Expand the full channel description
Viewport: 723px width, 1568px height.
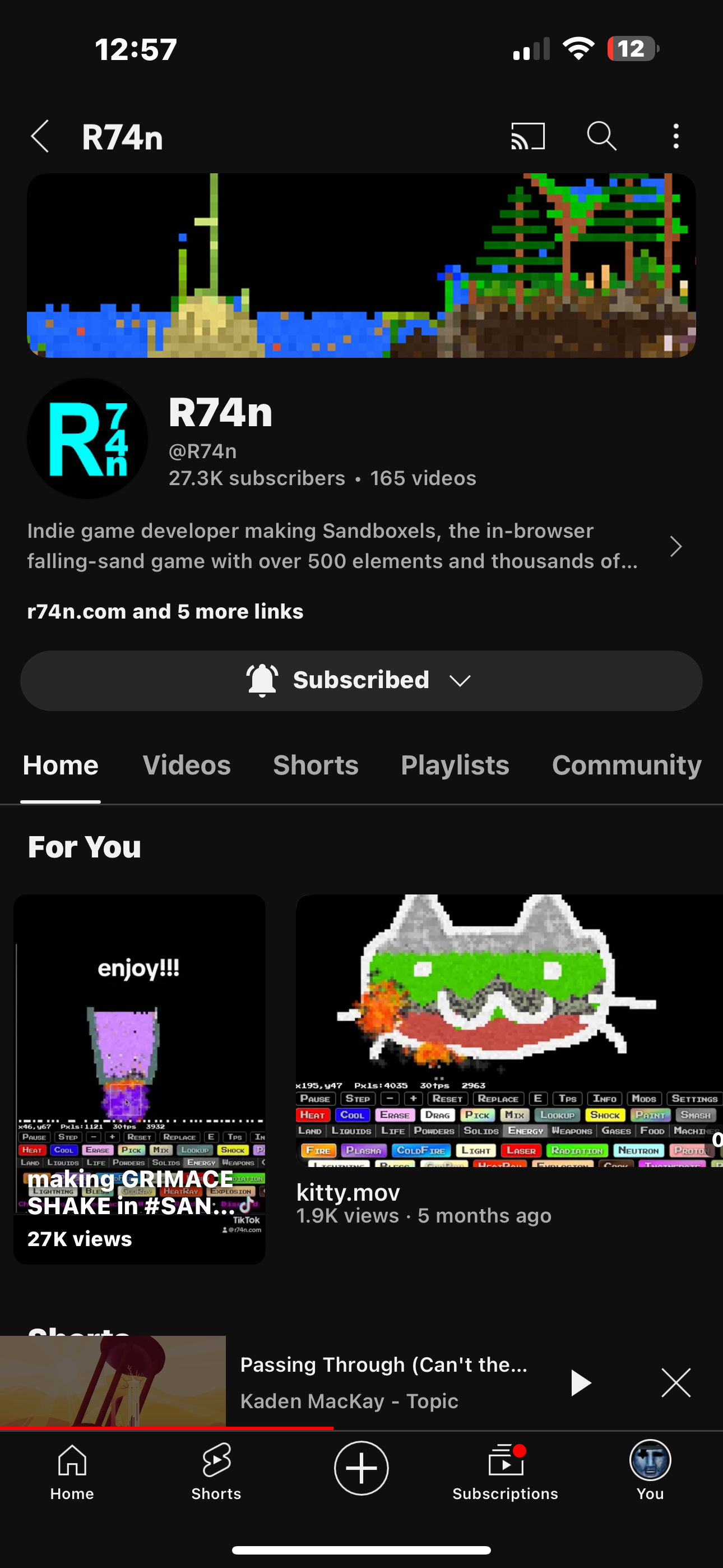click(675, 547)
